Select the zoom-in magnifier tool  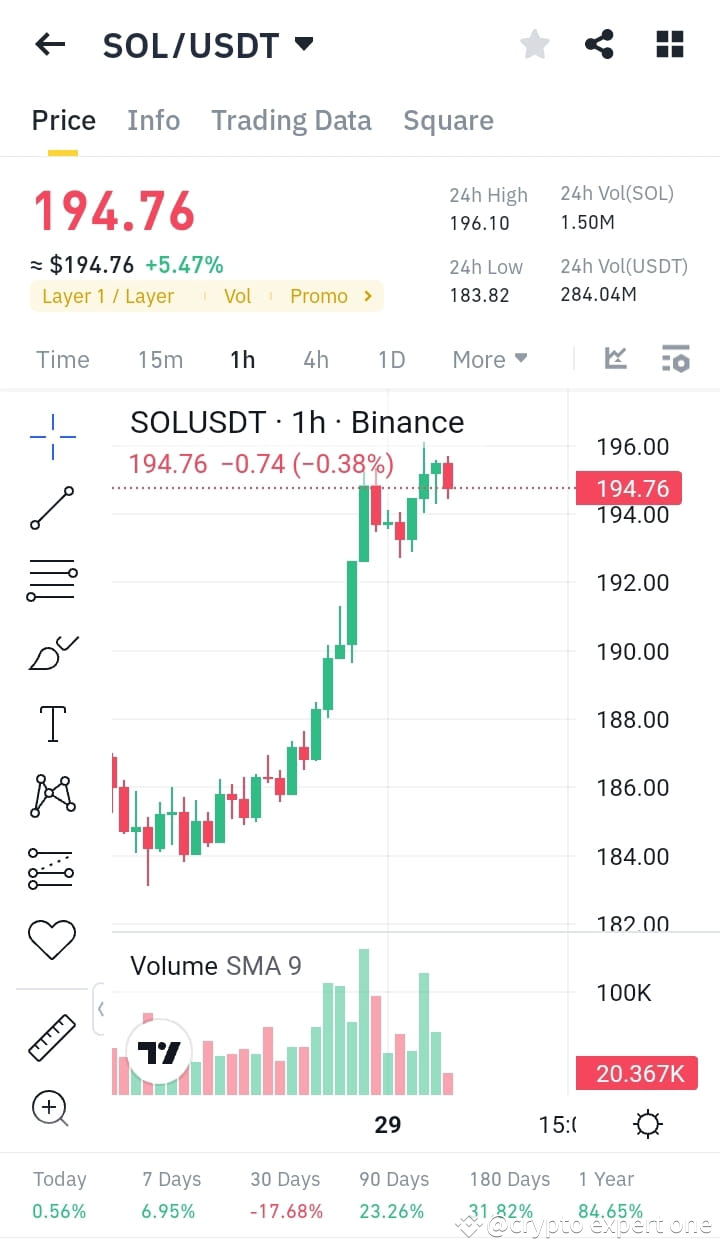(x=51, y=1108)
